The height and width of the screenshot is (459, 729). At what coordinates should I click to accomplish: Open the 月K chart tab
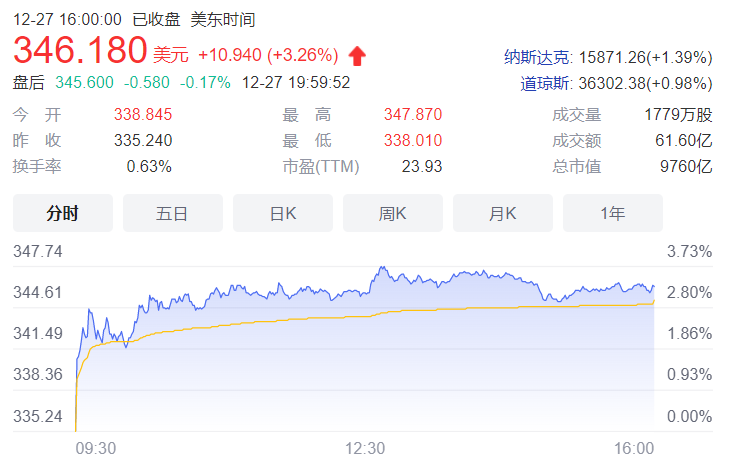coord(502,213)
